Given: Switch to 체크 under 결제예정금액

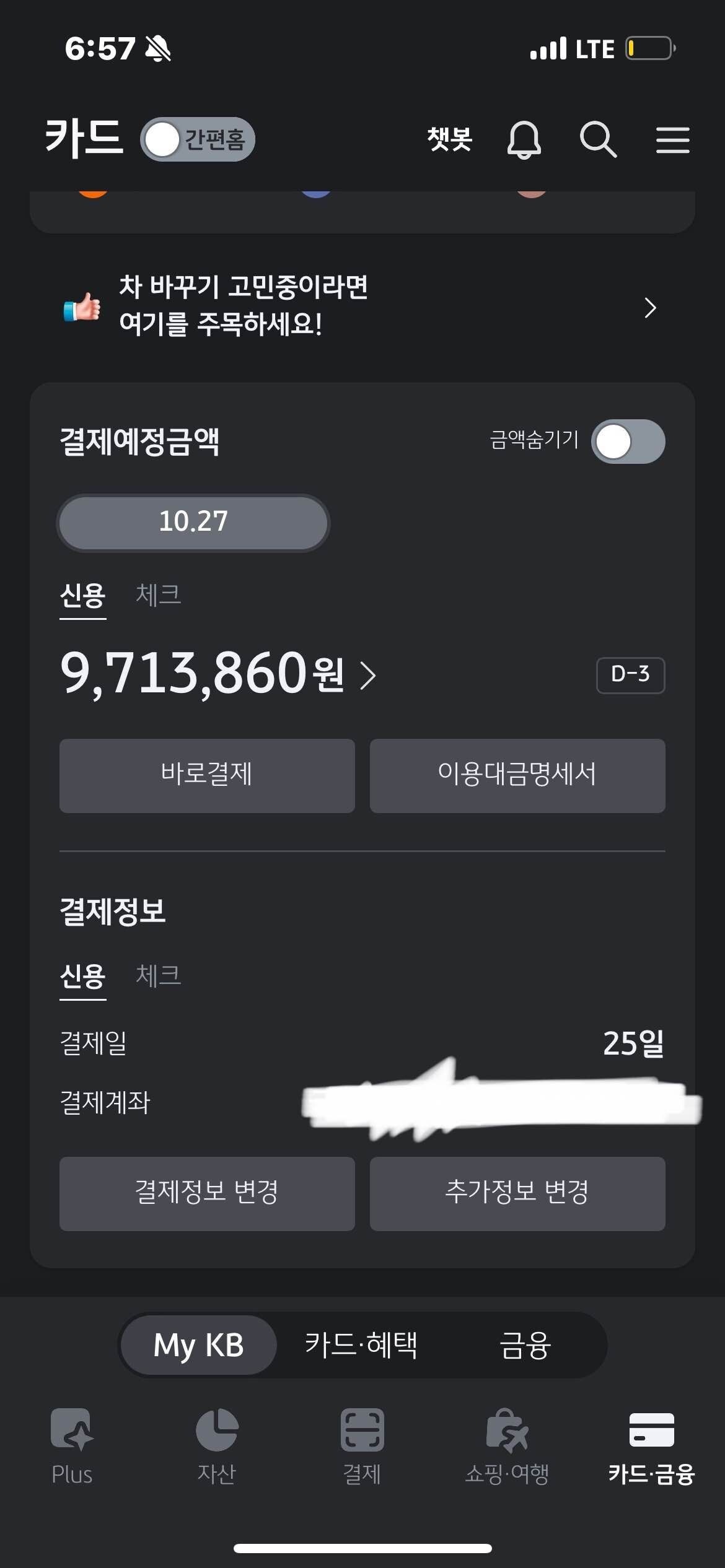Looking at the screenshot, I should pyautogui.click(x=158, y=593).
